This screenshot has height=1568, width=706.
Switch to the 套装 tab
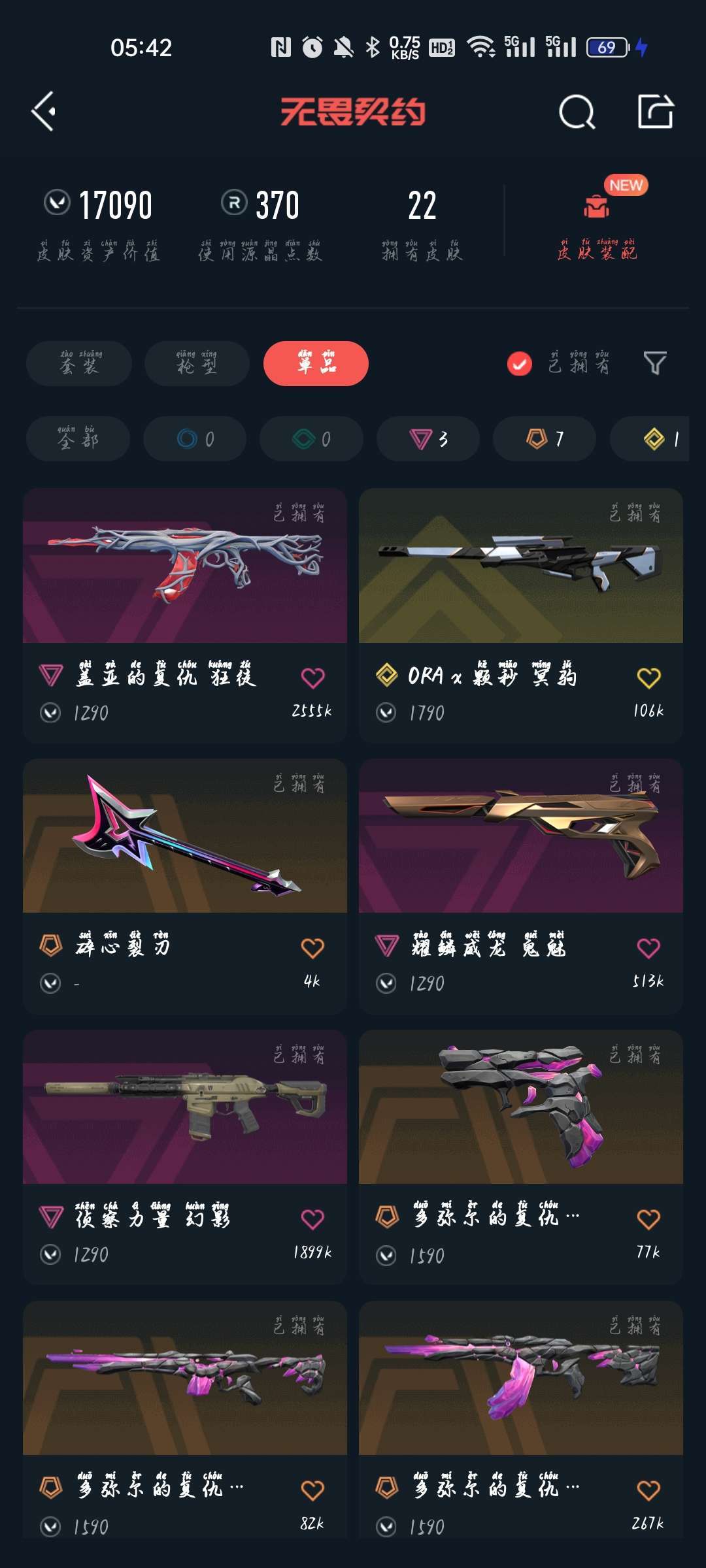(79, 363)
